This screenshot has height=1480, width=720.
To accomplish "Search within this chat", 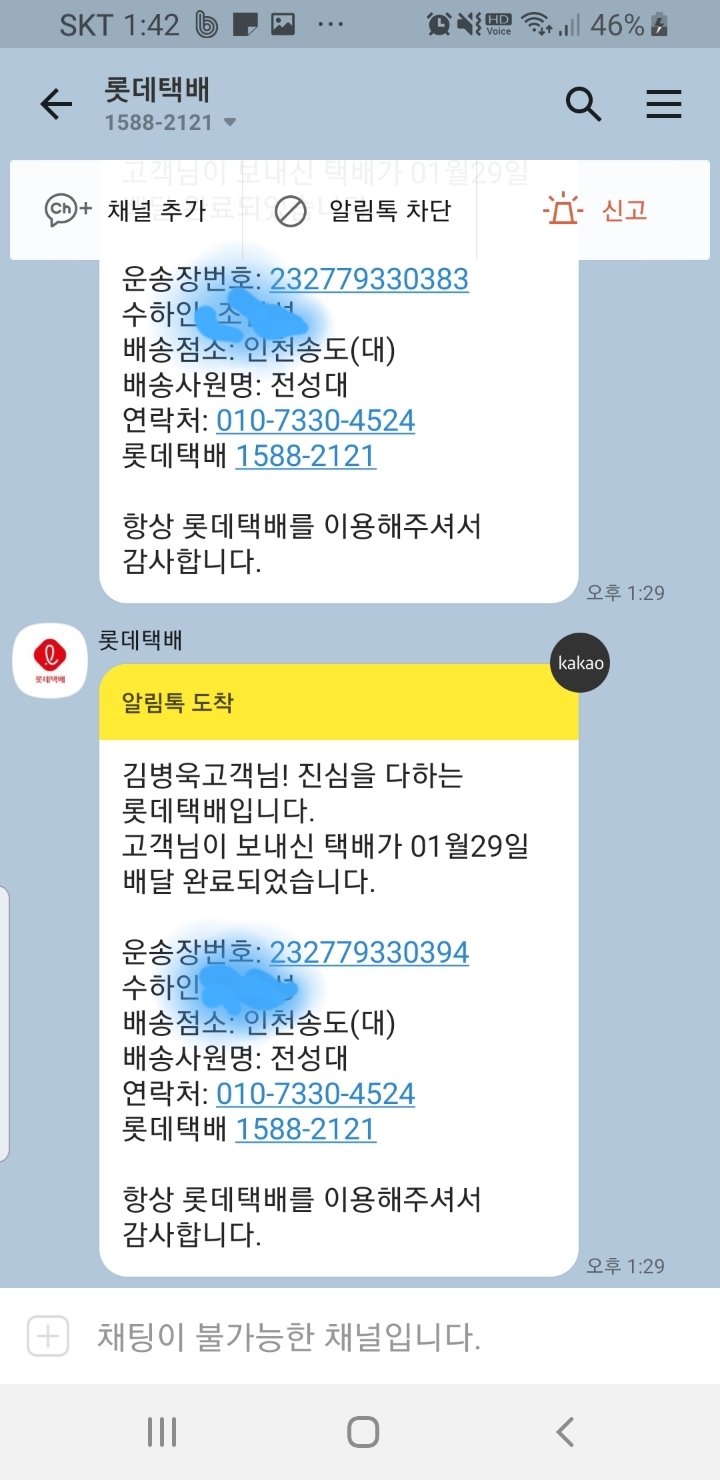I will (583, 104).
